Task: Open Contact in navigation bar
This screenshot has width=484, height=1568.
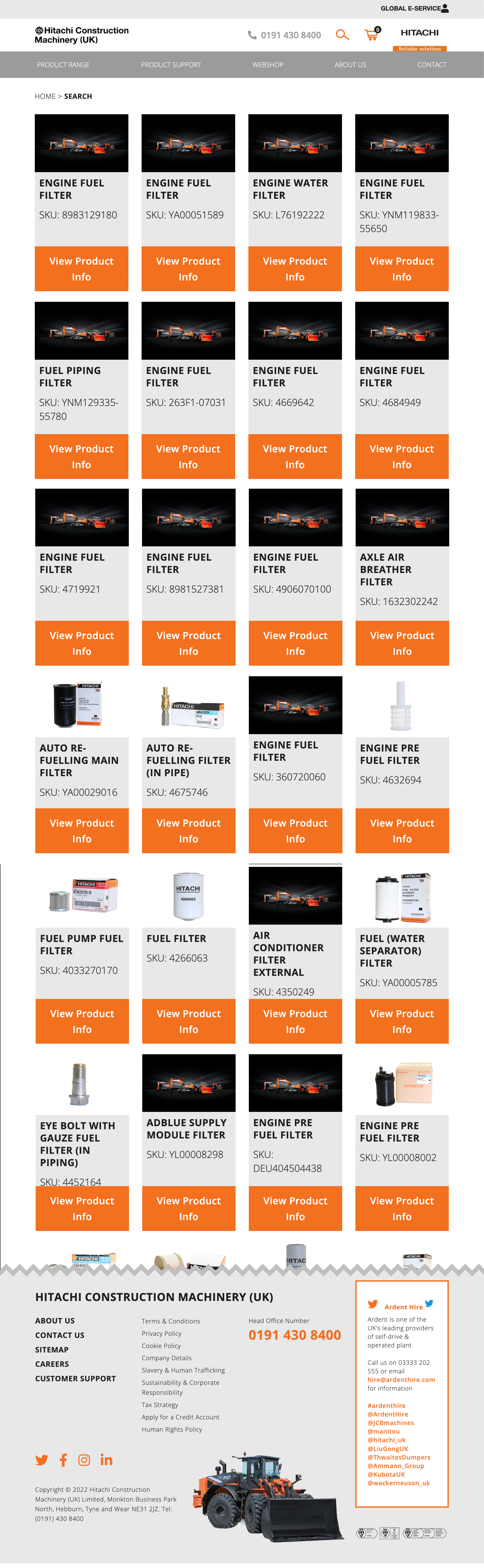Action: point(432,64)
